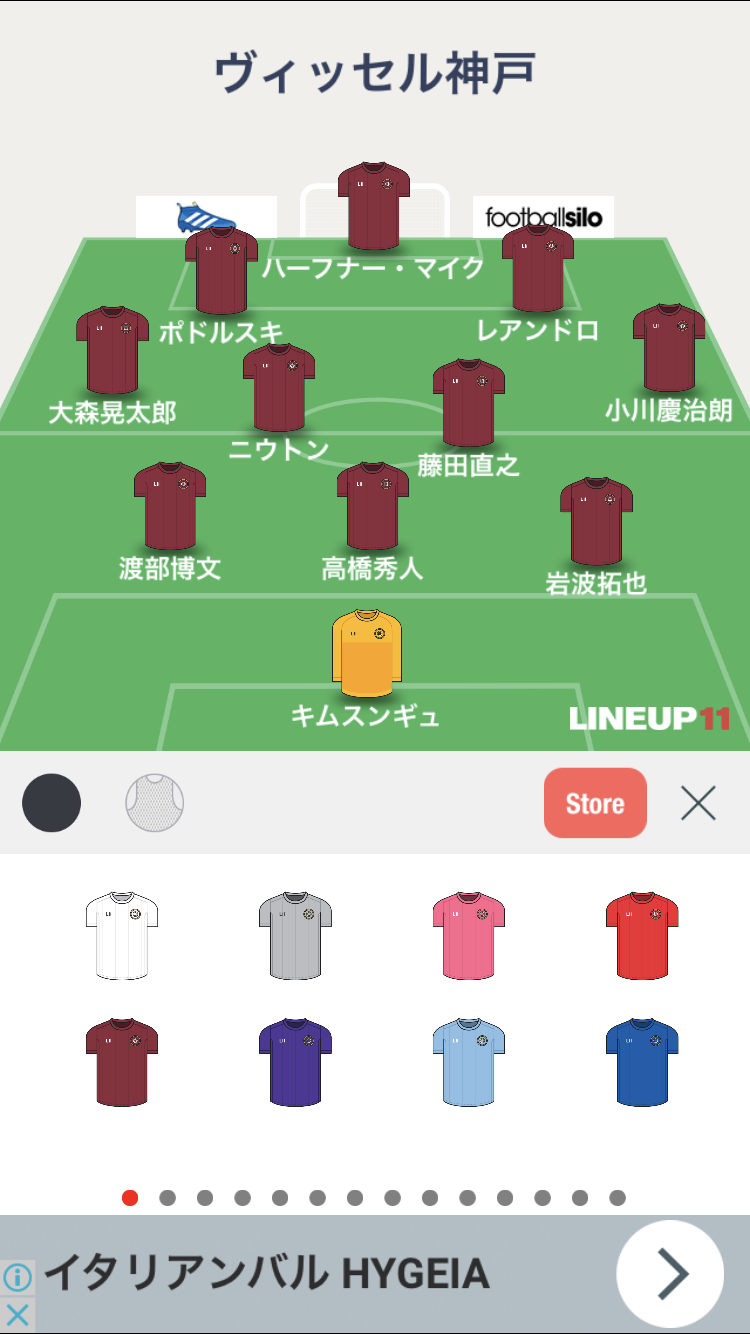The height and width of the screenshot is (1334, 750).
Task: Select the dark color circle option
Action: 51,802
